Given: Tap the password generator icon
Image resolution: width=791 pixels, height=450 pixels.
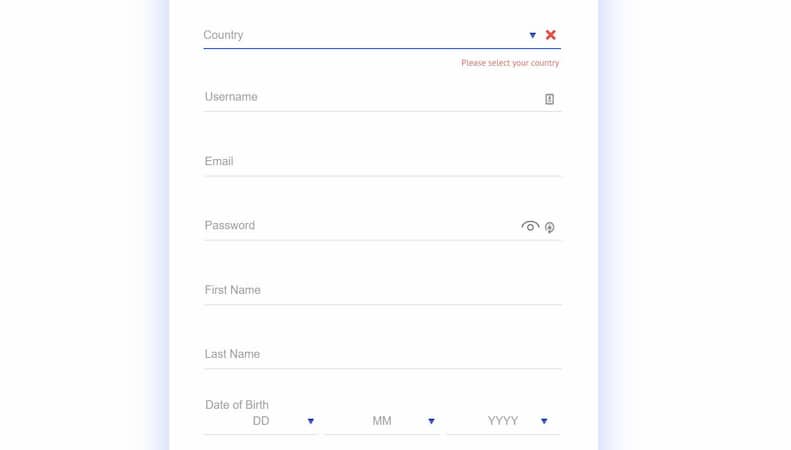Looking at the screenshot, I should (550, 227).
